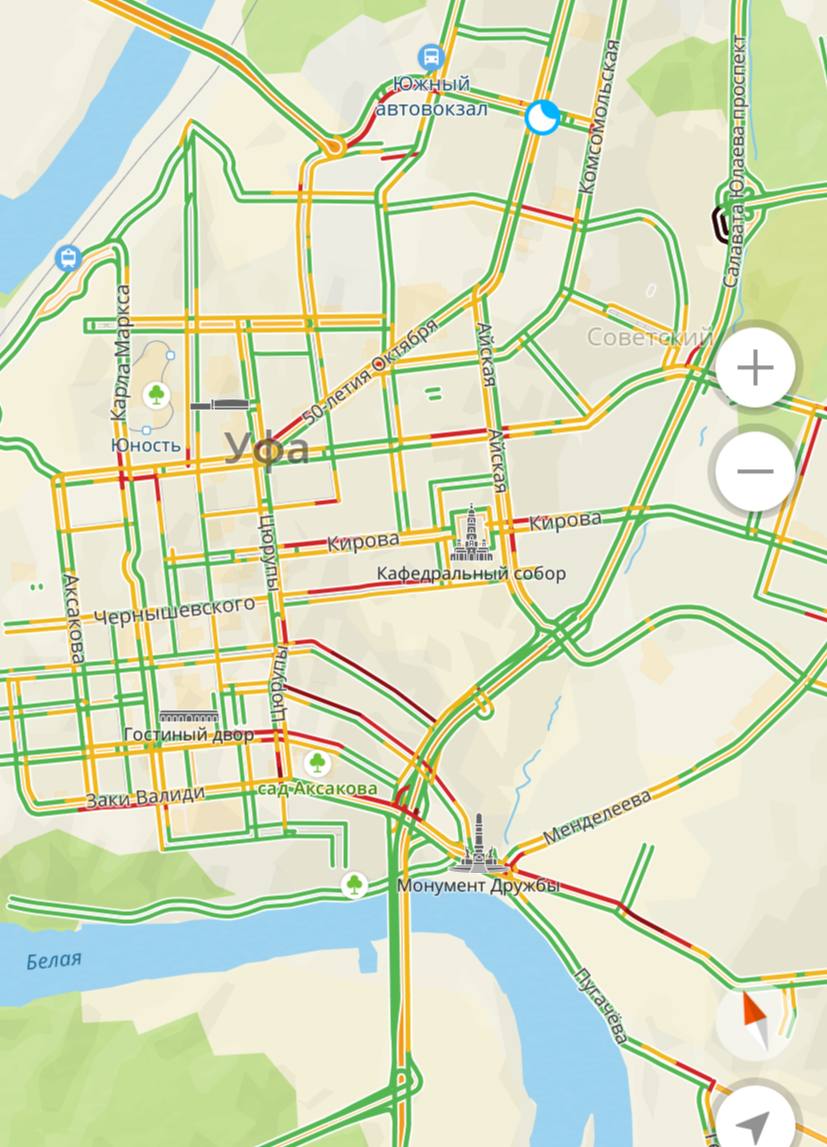Open the Южный автовокзал bus station marker
Viewport: 827px width, 1147px height.
(x=431, y=57)
